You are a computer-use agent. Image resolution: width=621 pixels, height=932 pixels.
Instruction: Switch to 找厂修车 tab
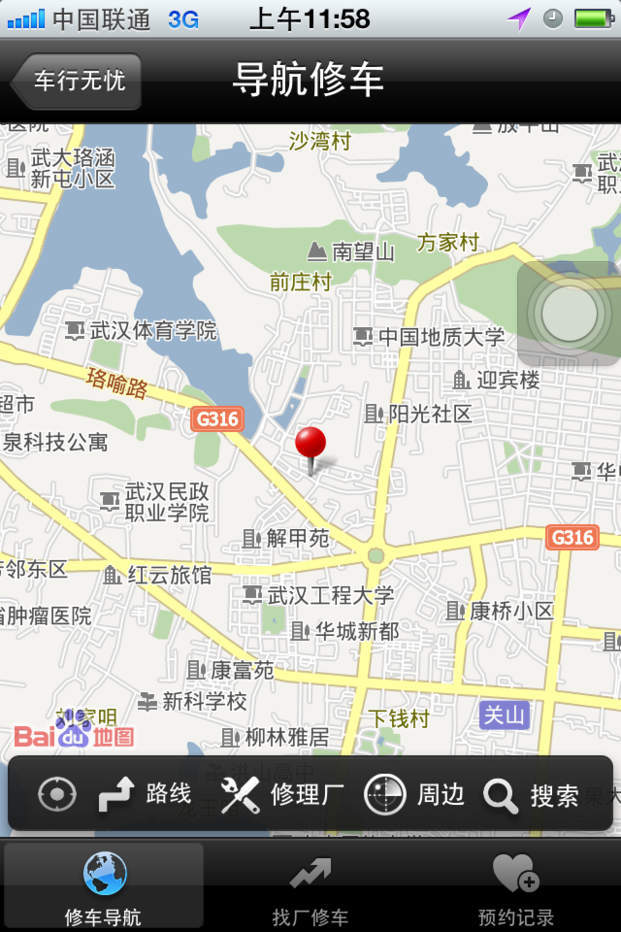tap(310, 887)
